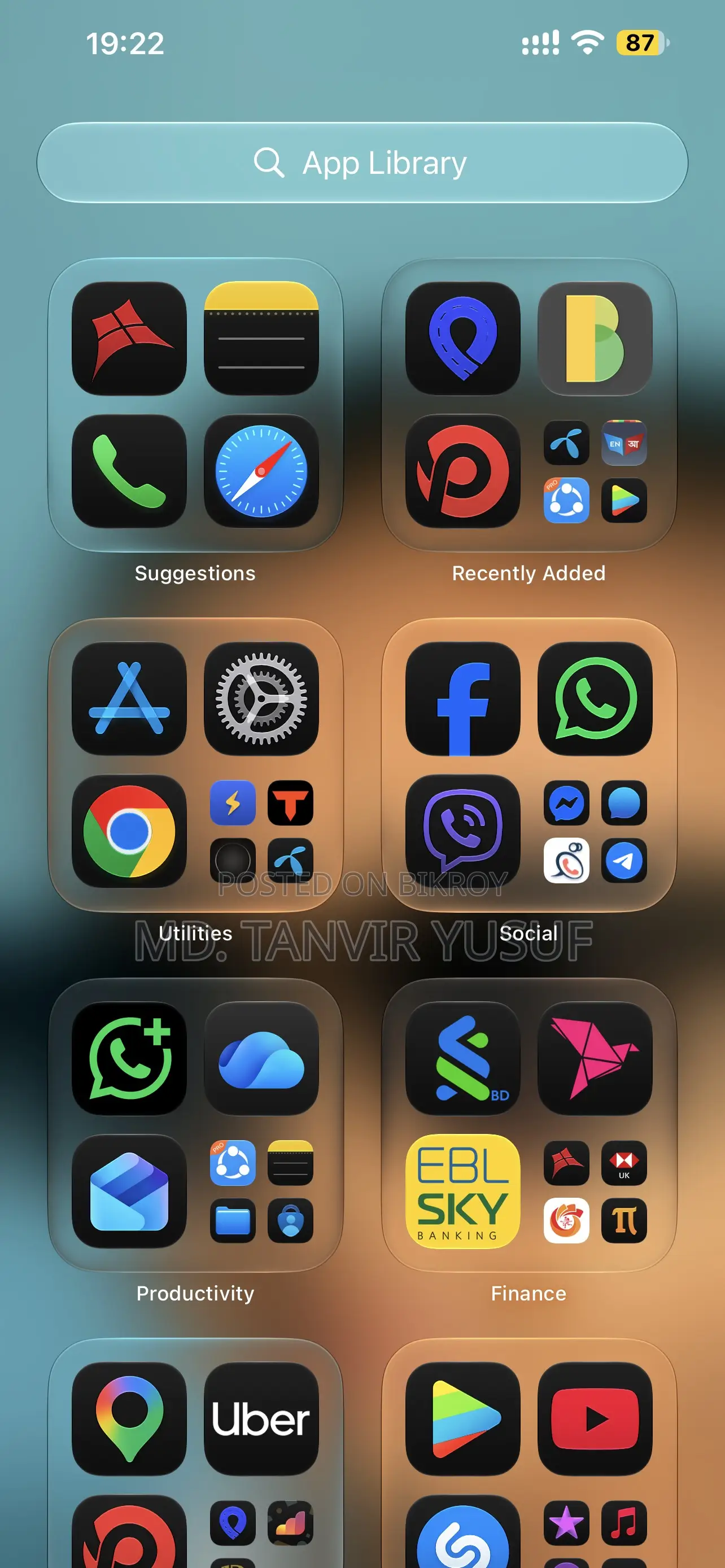The image size is (725, 1568).
Task: Open the Settings app
Action: (261, 699)
